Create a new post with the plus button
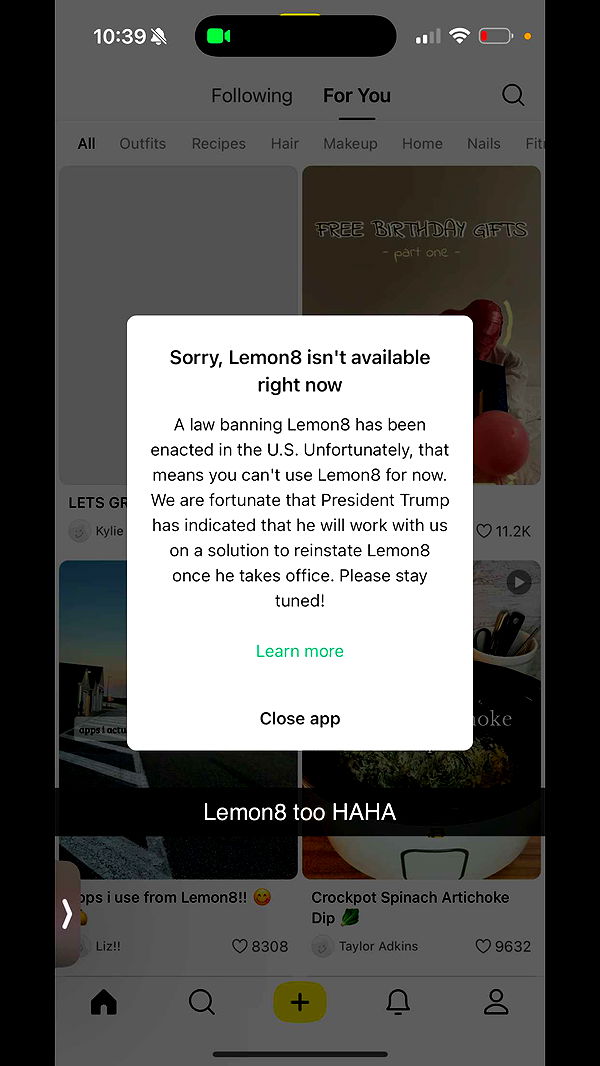 click(299, 1002)
